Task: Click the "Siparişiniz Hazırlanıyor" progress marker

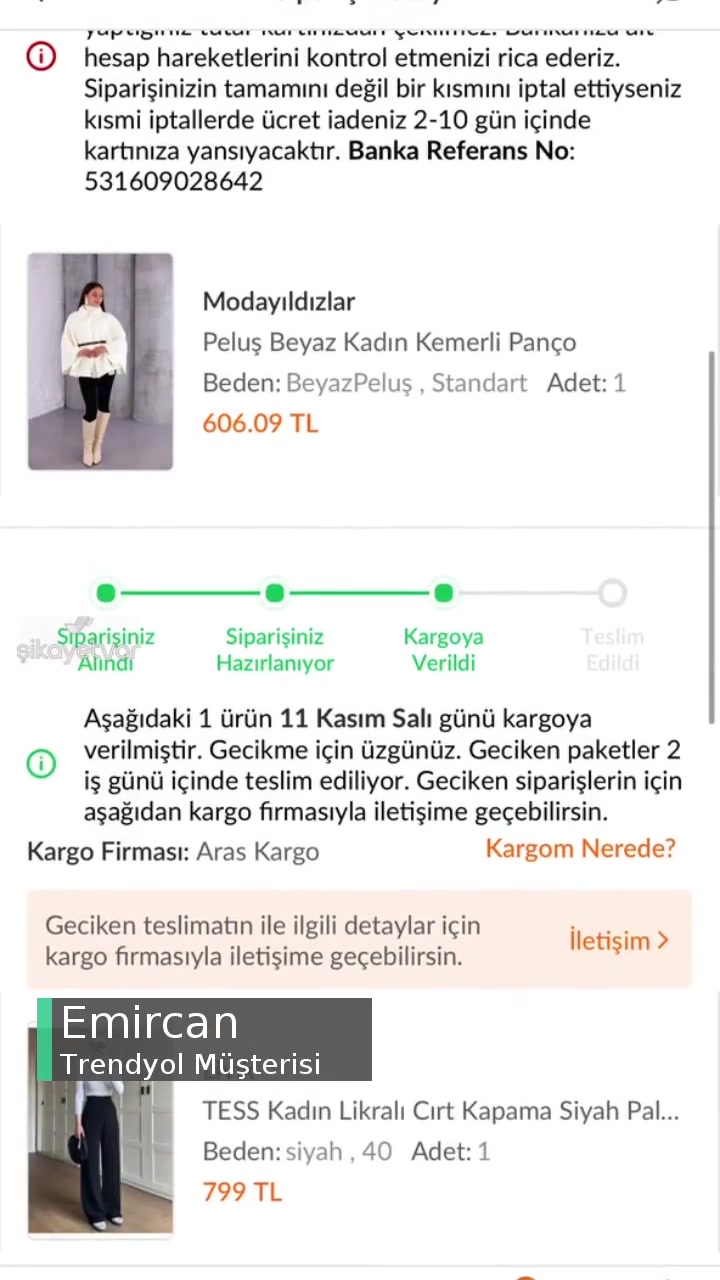Action: (x=274, y=593)
